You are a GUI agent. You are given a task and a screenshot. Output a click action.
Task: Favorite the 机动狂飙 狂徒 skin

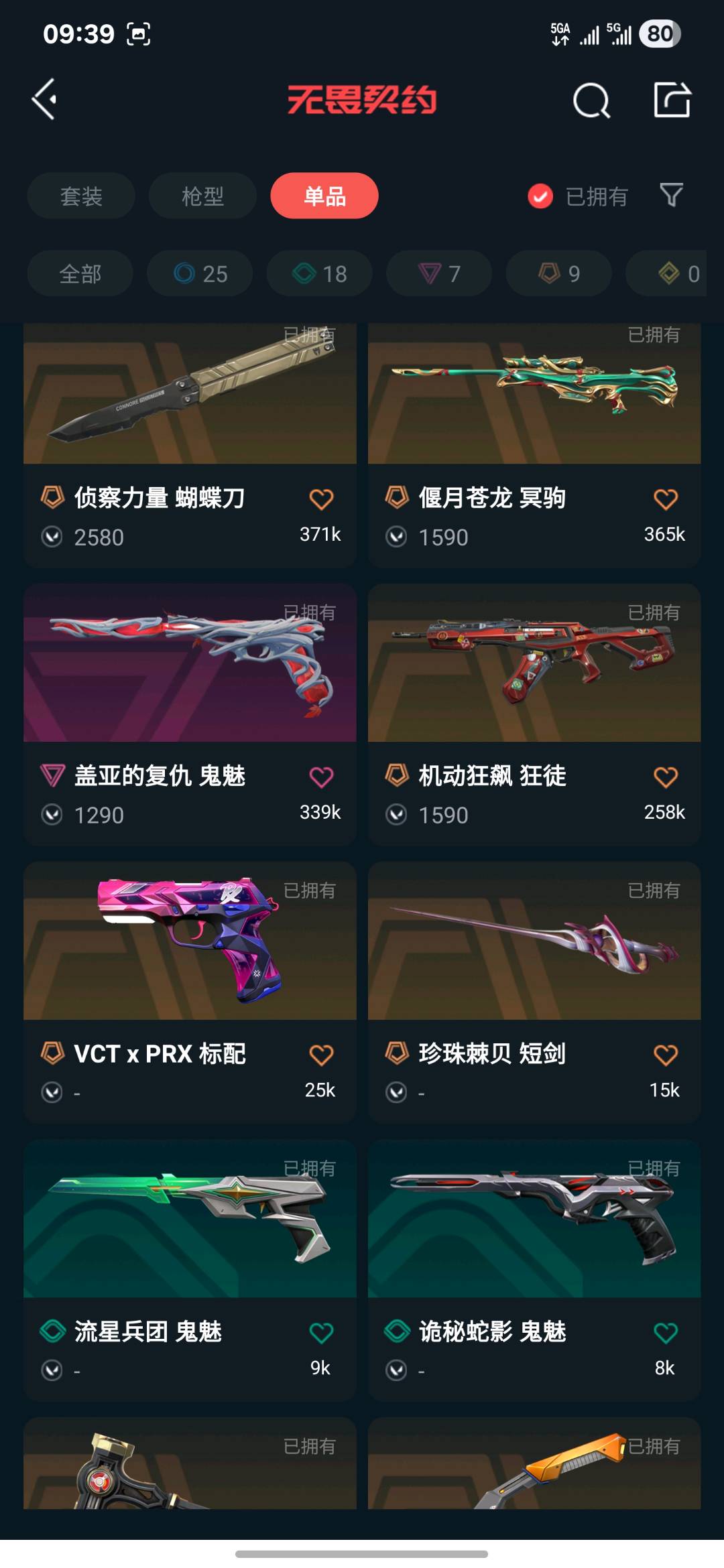point(665,777)
